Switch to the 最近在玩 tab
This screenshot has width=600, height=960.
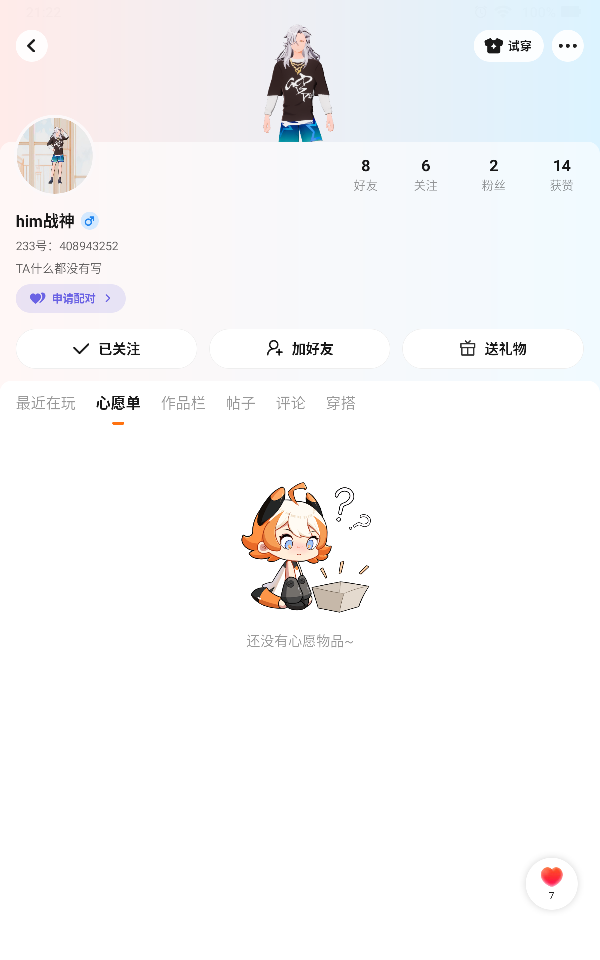click(x=46, y=403)
